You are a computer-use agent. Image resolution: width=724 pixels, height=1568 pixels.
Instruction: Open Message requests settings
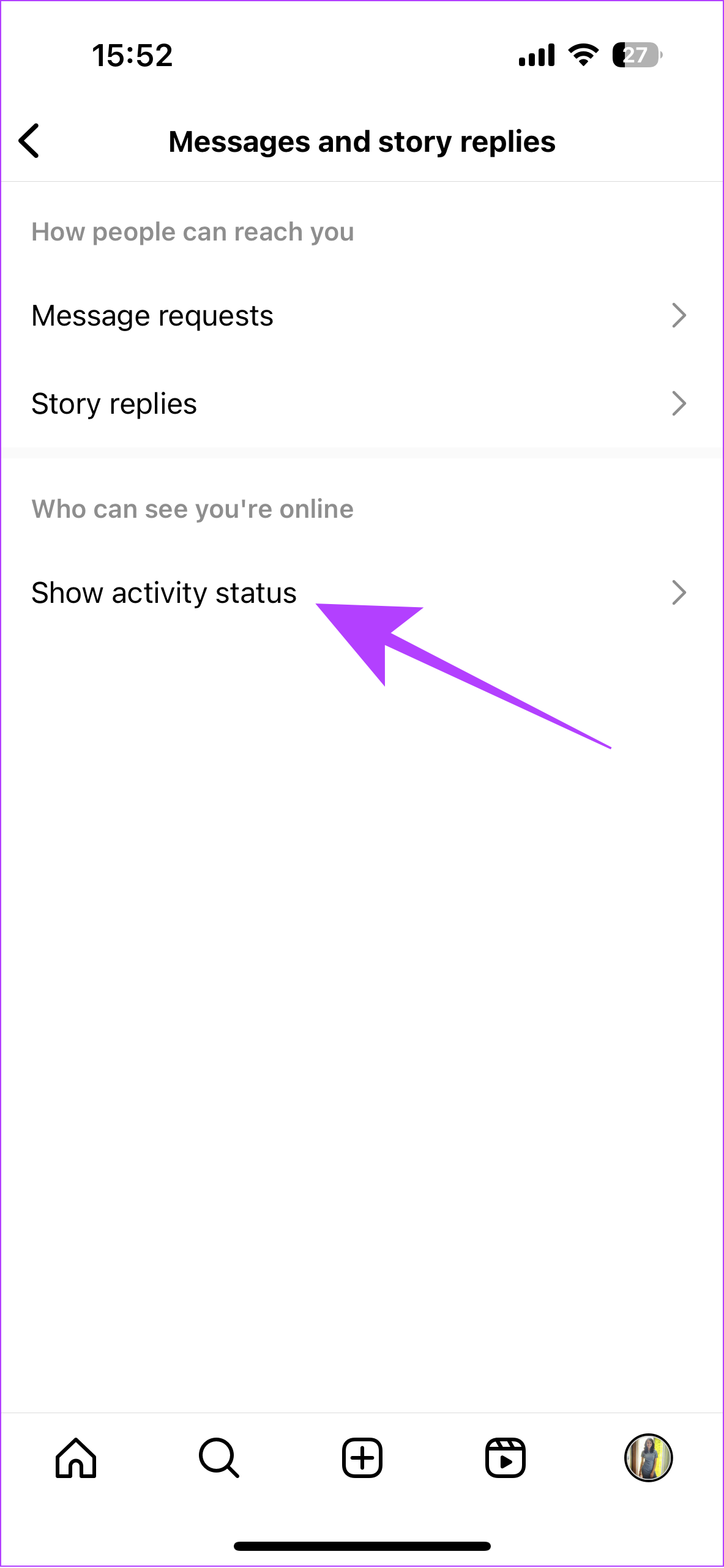tap(362, 316)
